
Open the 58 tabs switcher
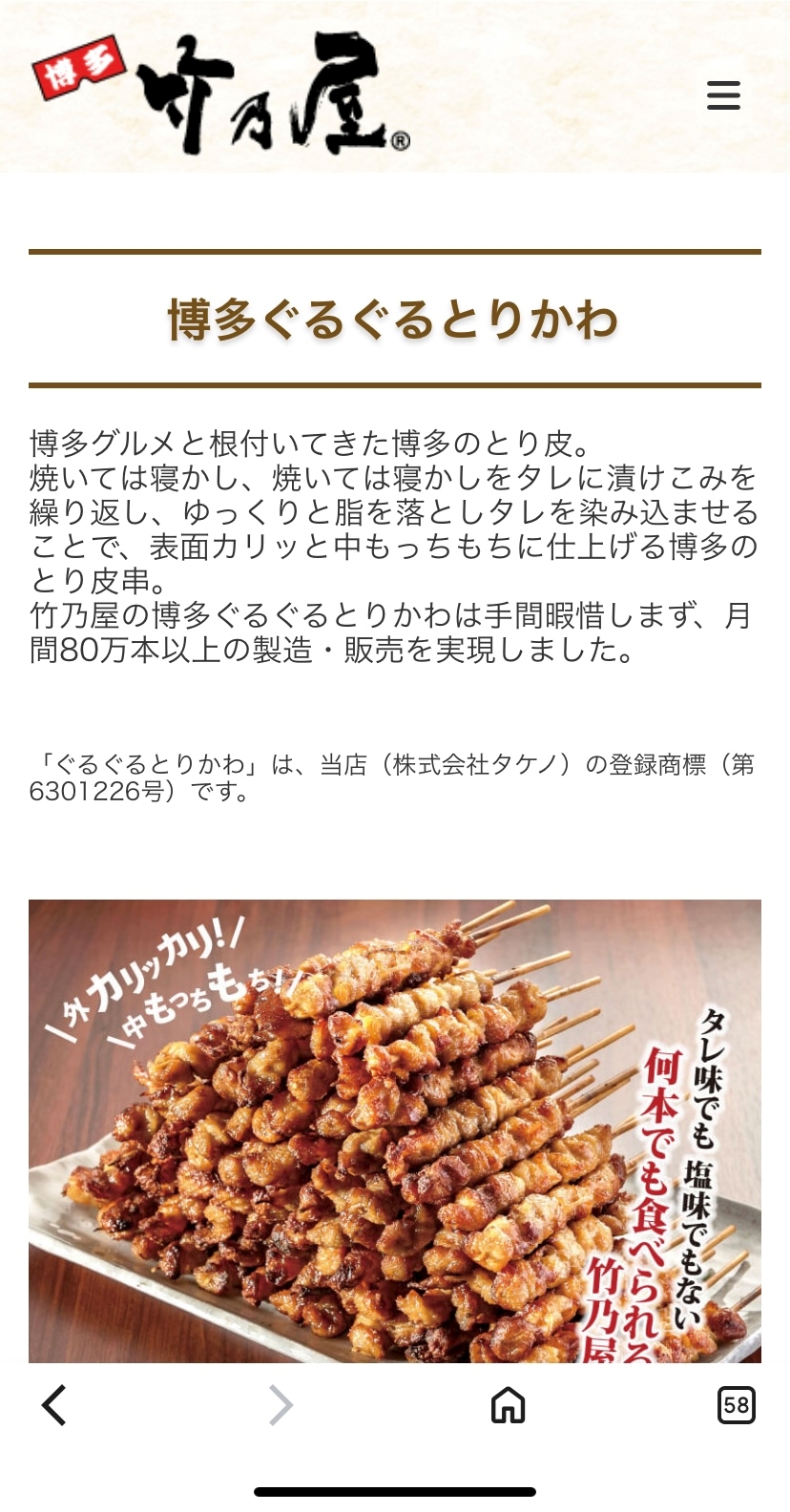coord(736,1405)
